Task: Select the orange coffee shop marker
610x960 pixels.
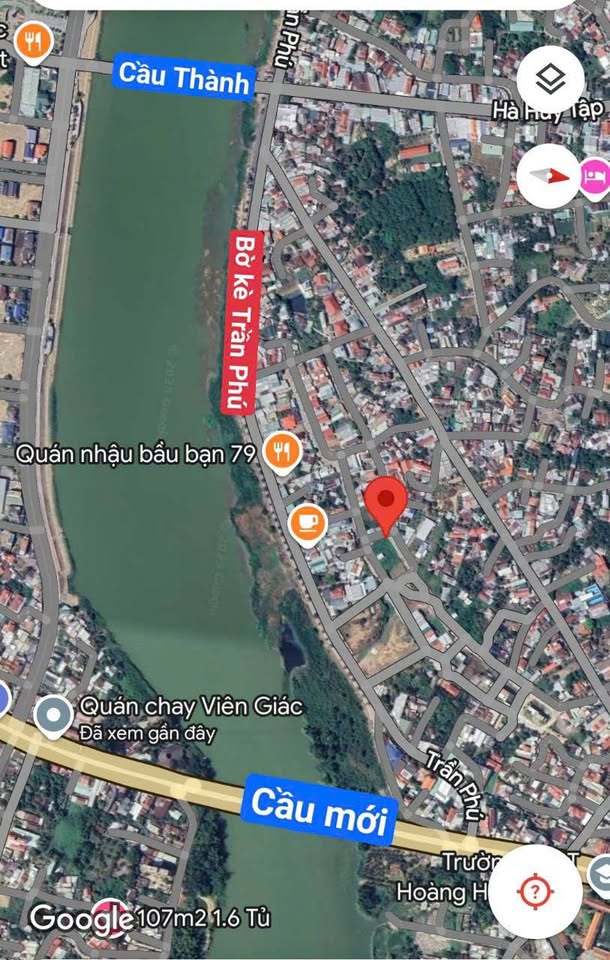Action: pyautogui.click(x=307, y=522)
